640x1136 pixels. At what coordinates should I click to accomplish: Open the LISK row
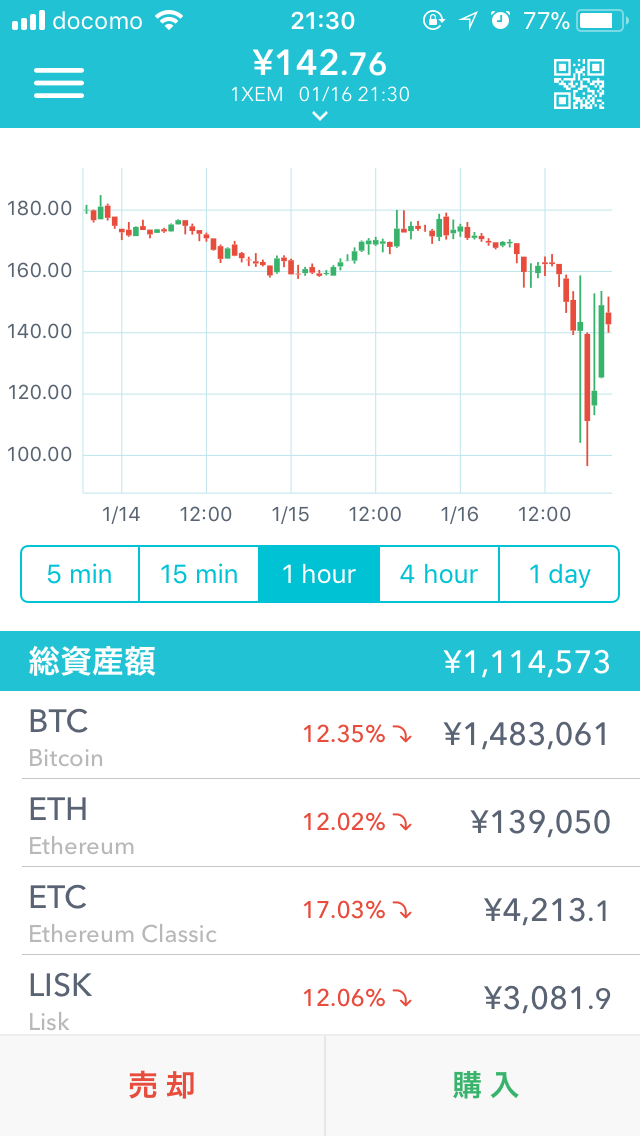click(320, 995)
